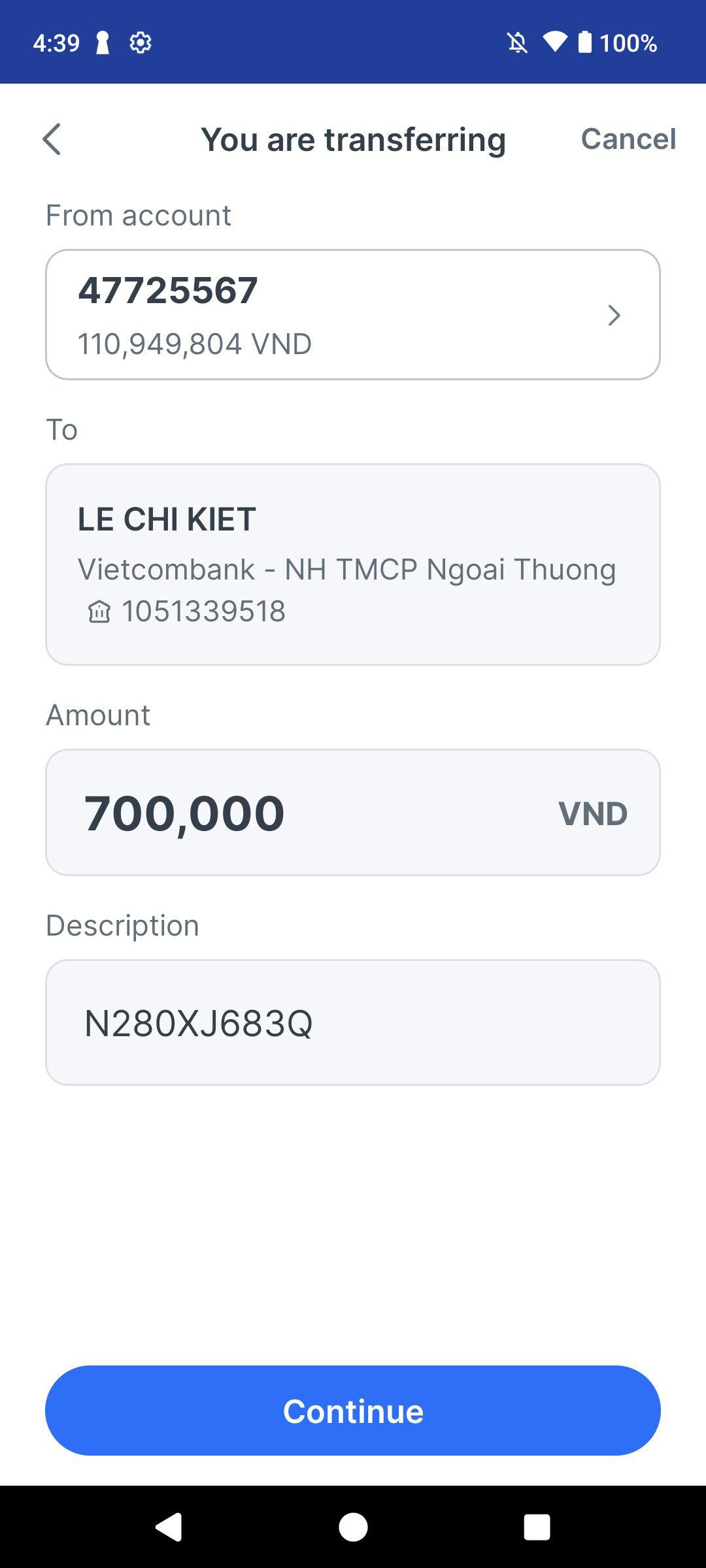Viewport: 706px width, 1568px height.
Task: Change source account 47725567
Action: click(x=352, y=314)
